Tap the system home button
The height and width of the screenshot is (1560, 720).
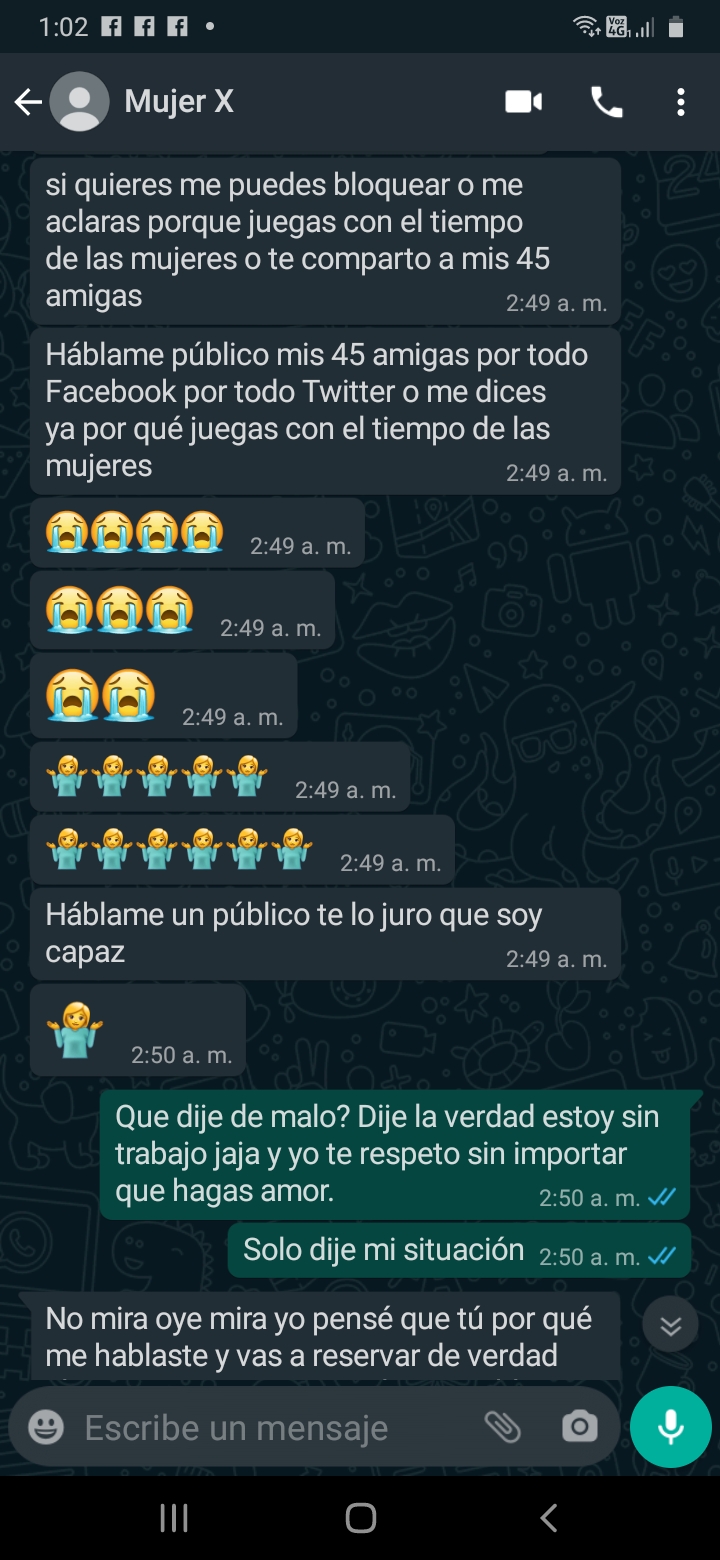click(360, 1518)
